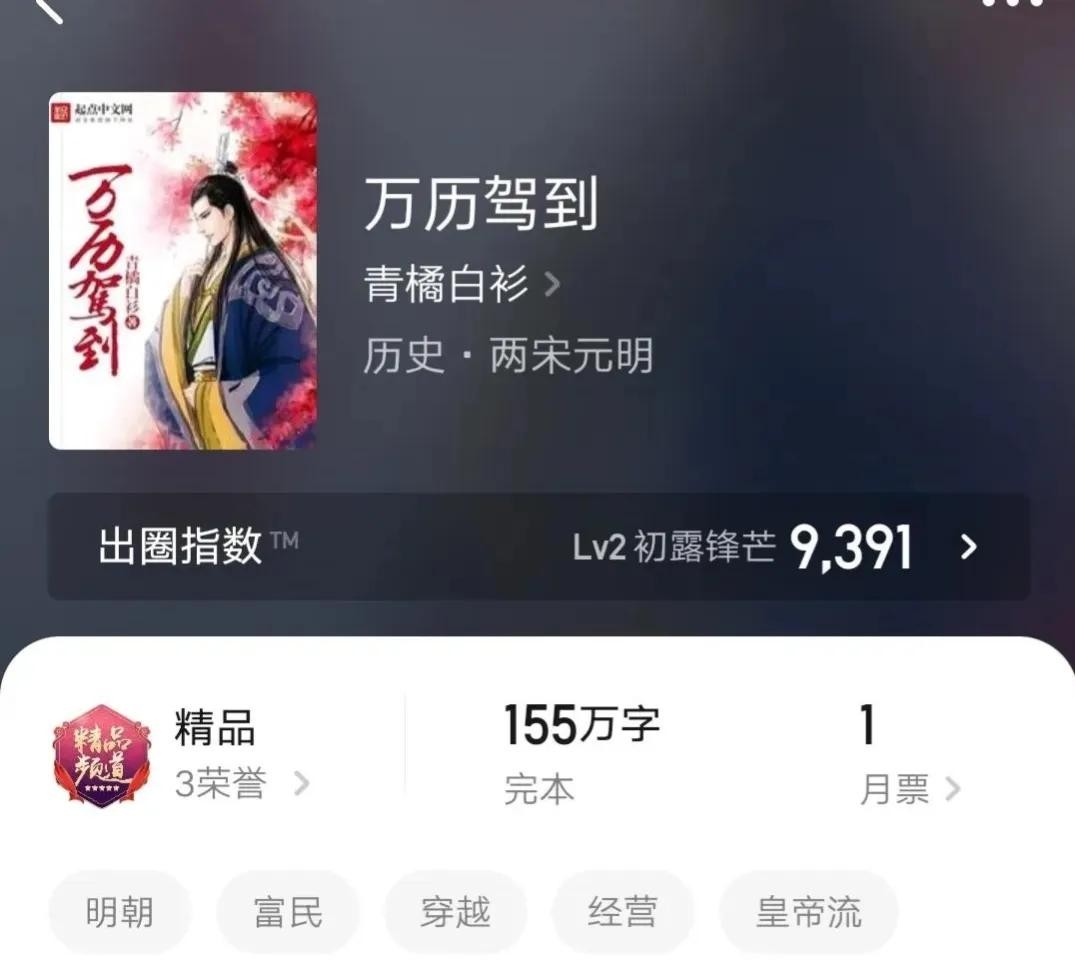Open the 皇帝流 tag

(x=808, y=912)
